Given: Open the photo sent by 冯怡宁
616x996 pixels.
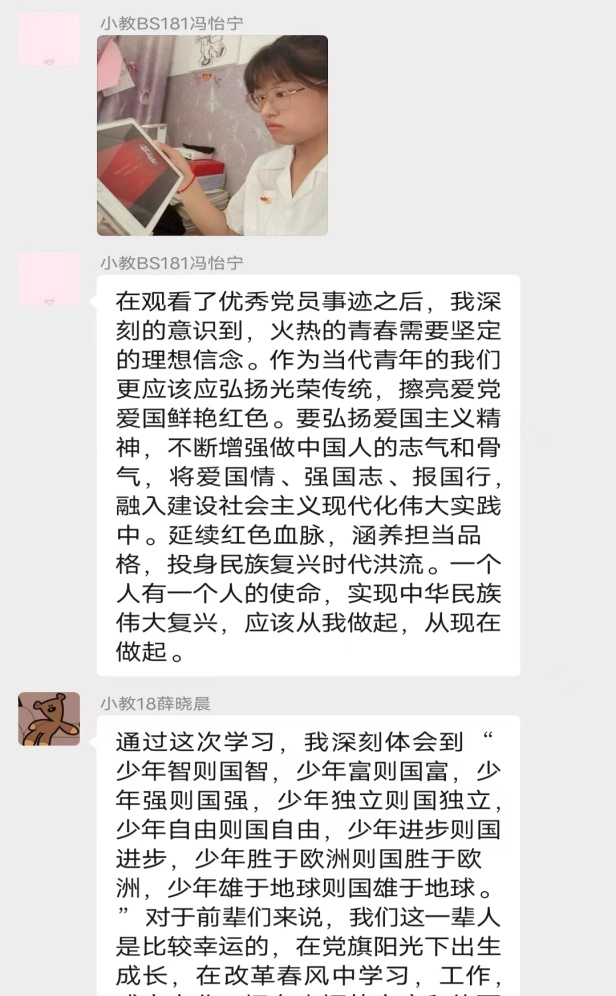Looking at the screenshot, I should (212, 136).
